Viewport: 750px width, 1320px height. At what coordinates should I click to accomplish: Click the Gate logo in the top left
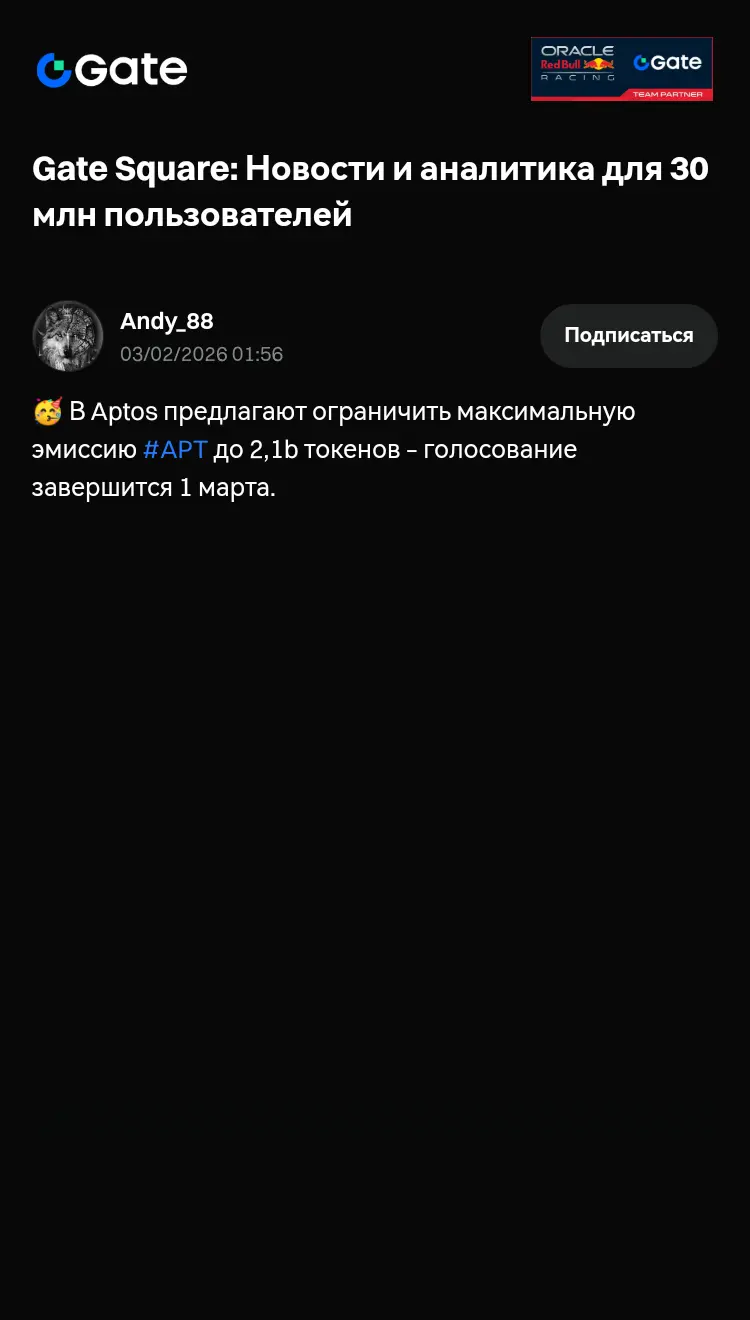[x=111, y=69]
